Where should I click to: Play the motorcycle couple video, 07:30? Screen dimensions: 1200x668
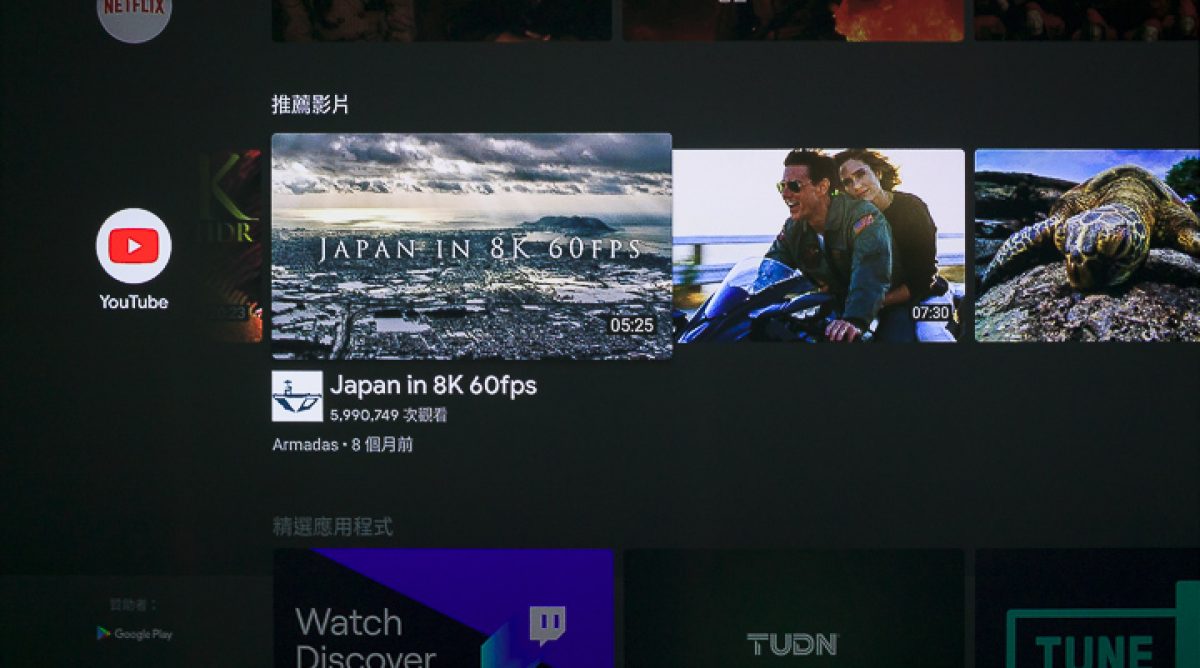coord(818,246)
